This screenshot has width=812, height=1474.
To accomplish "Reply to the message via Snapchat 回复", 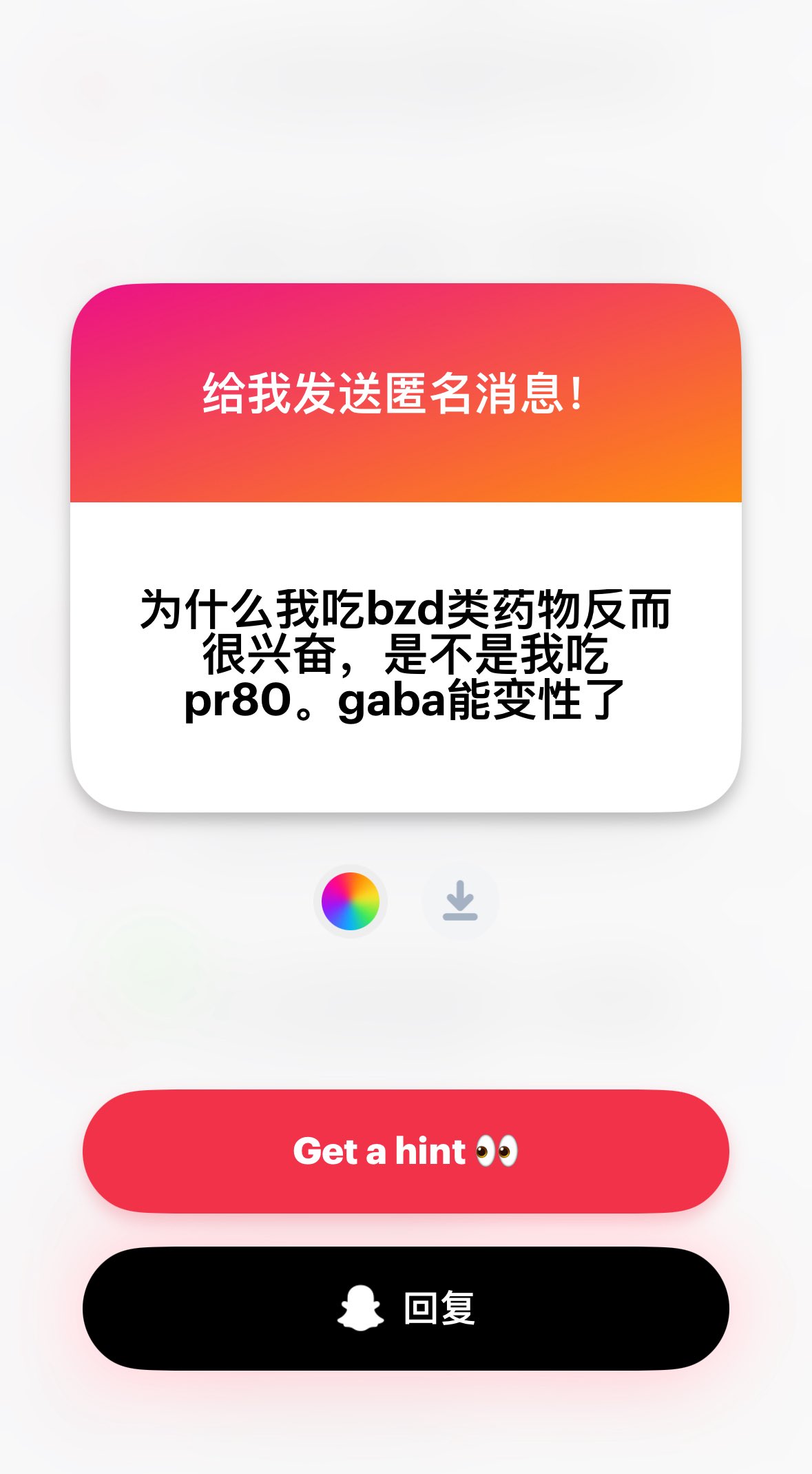I will pyautogui.click(x=406, y=1308).
